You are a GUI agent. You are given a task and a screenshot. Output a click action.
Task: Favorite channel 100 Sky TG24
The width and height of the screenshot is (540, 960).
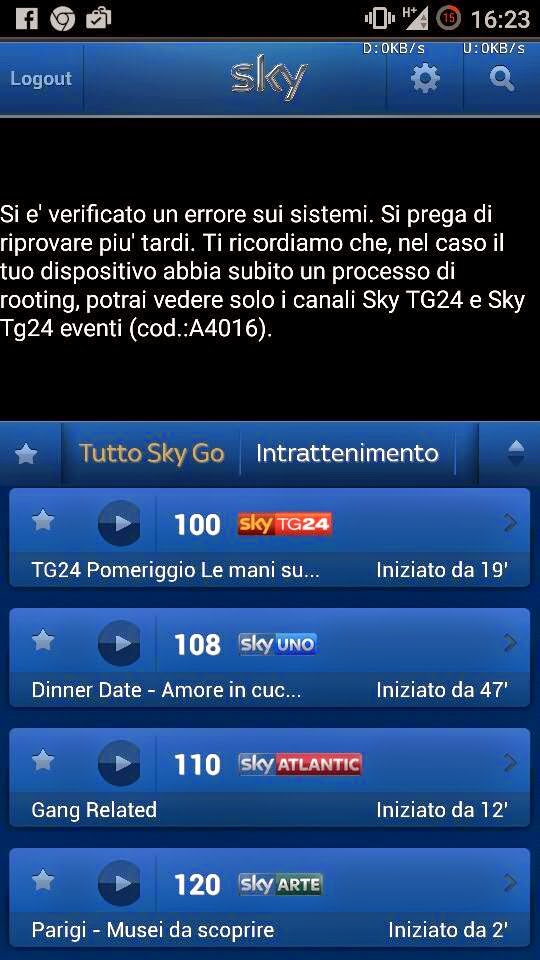pos(43,522)
